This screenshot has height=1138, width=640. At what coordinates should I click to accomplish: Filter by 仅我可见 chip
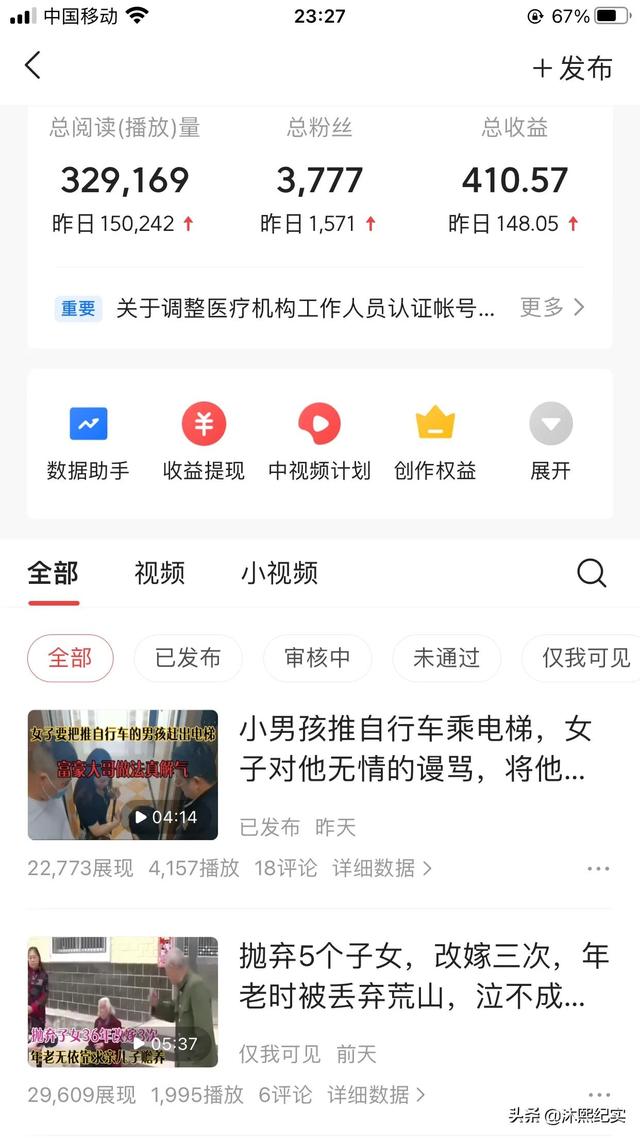coord(585,658)
